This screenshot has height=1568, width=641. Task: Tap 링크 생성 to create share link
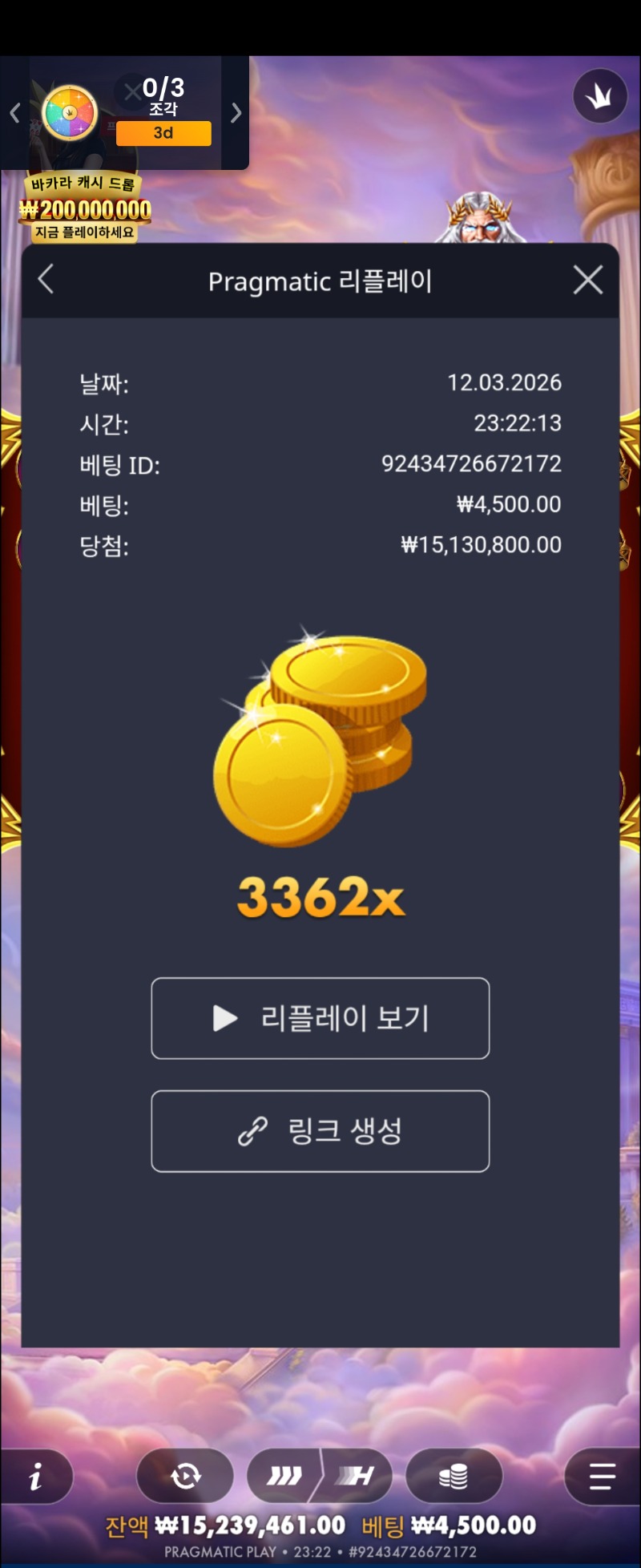click(x=320, y=1131)
